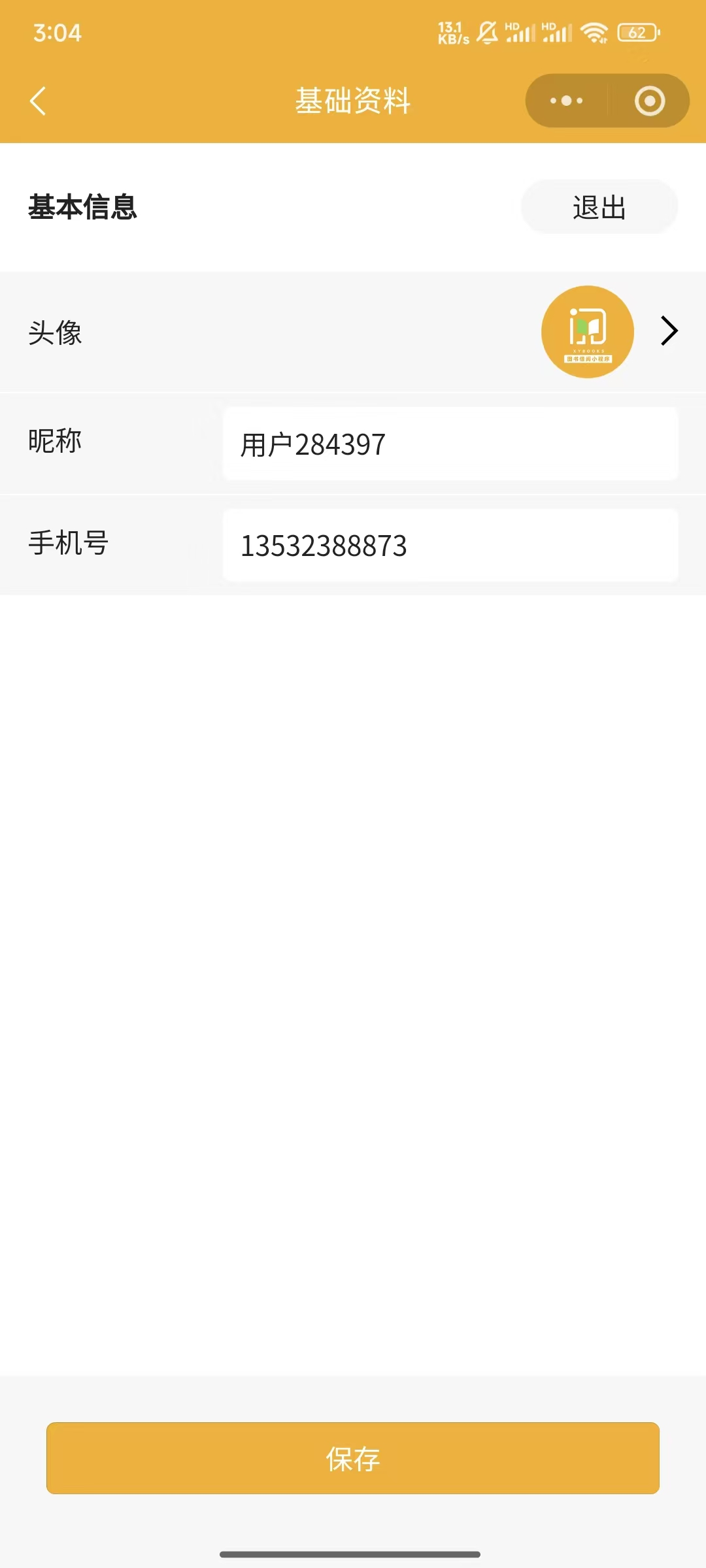Close the mini program with the circle button
The image size is (706, 1568).
[x=649, y=101]
